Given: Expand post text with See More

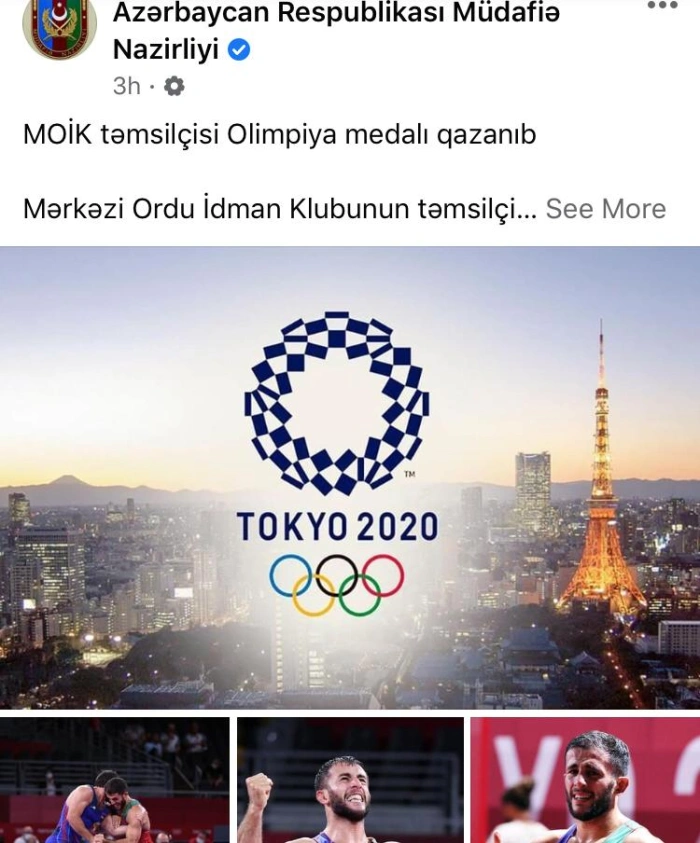Looking at the screenshot, I should 605,209.
